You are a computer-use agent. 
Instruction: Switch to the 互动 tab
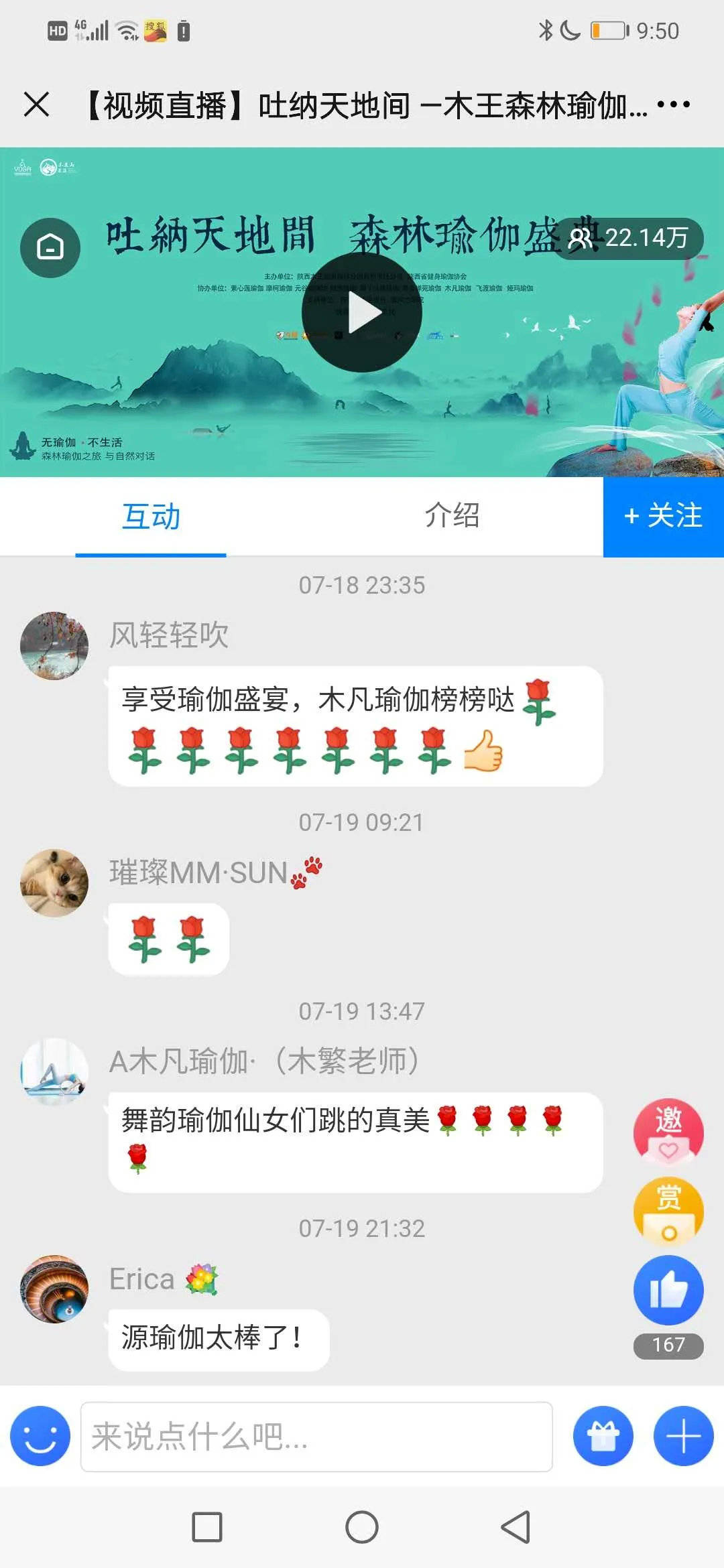(x=151, y=517)
